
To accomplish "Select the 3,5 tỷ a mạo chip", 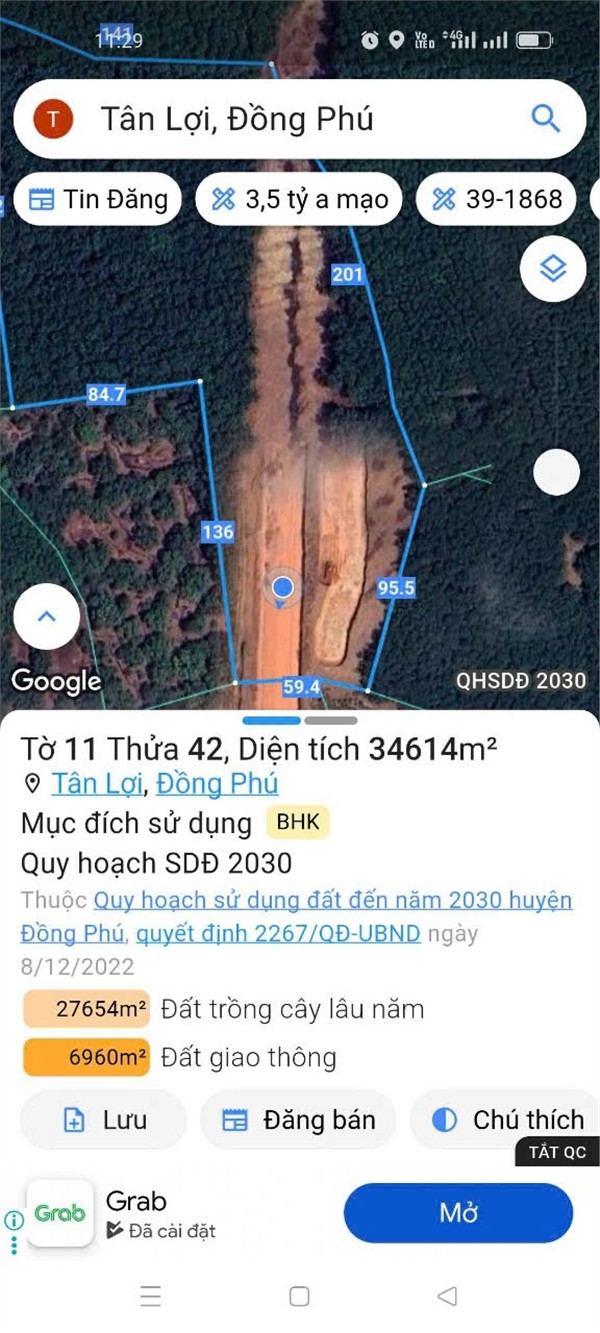I will coord(298,199).
